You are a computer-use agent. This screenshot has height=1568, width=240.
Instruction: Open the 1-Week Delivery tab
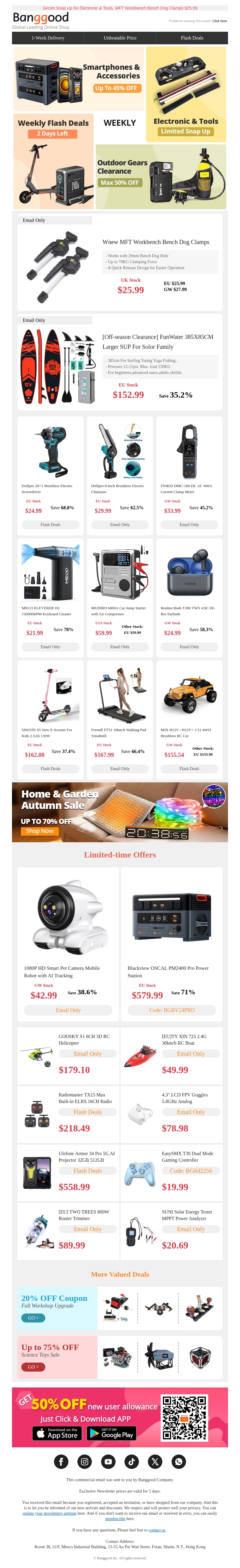pyautogui.click(x=48, y=38)
